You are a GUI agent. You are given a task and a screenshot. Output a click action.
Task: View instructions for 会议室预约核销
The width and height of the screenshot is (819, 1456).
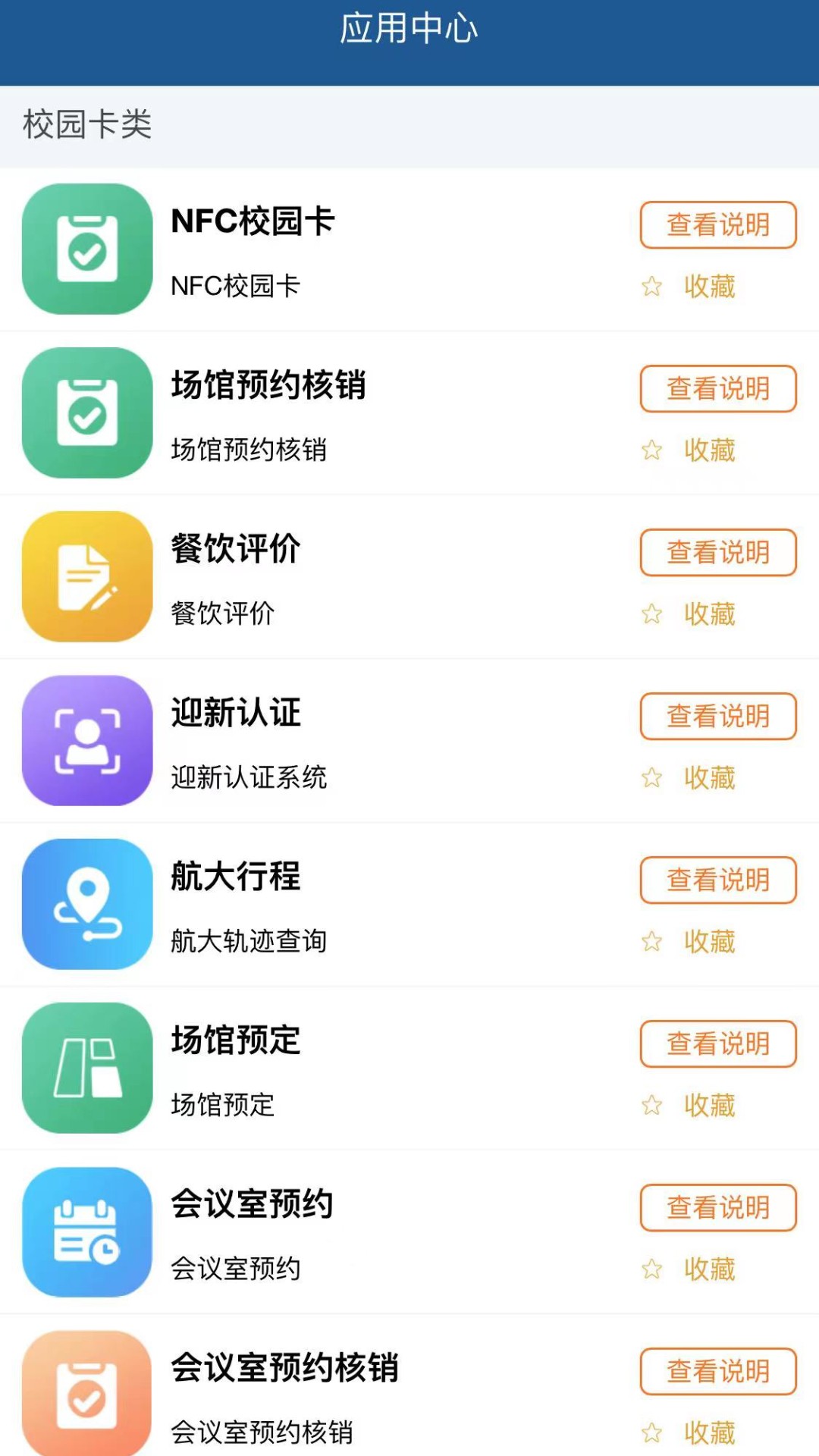(x=717, y=1371)
